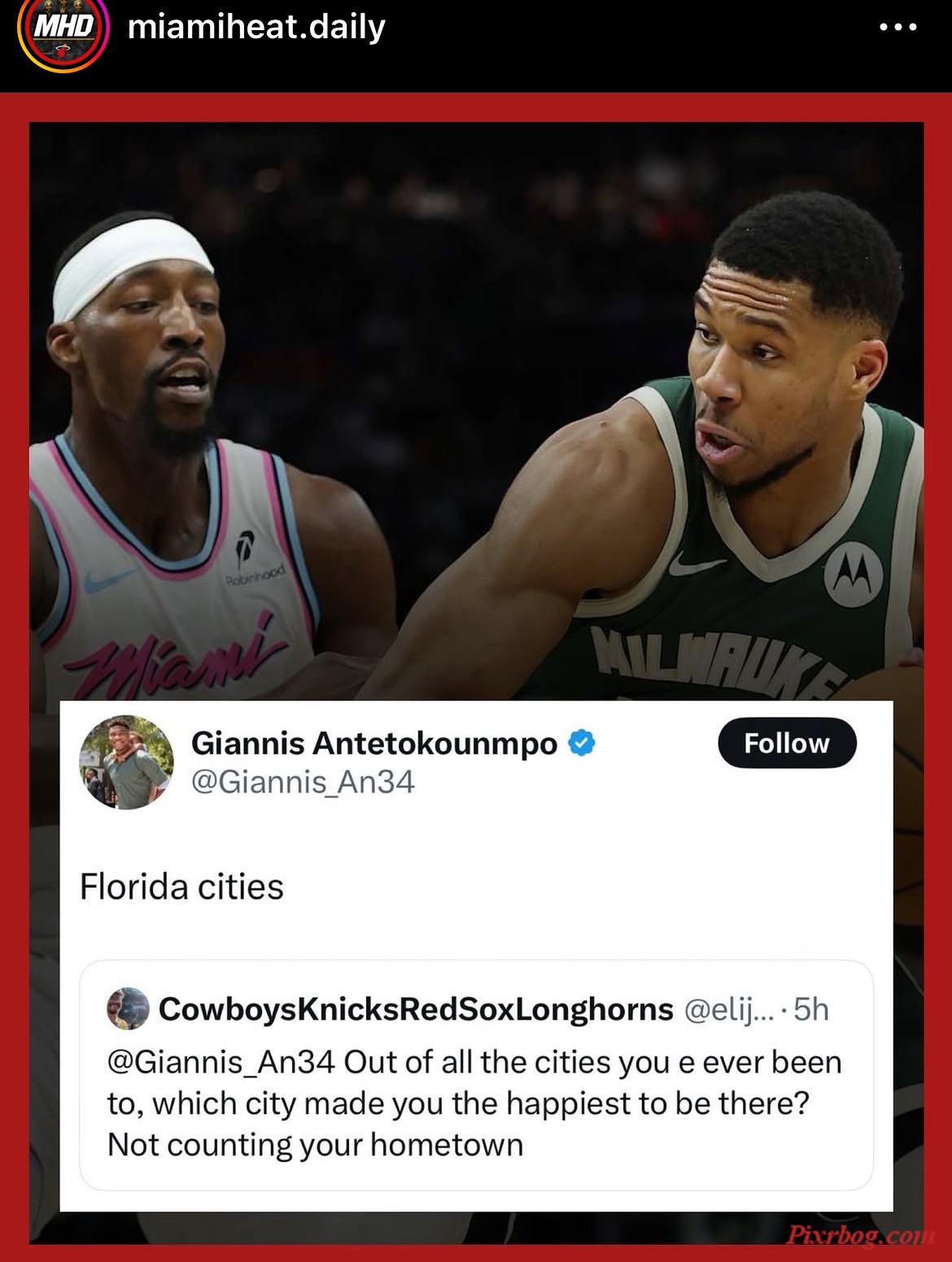The image size is (952, 1262).
Task: Open the post's three-dot options menu
Action: (898, 28)
